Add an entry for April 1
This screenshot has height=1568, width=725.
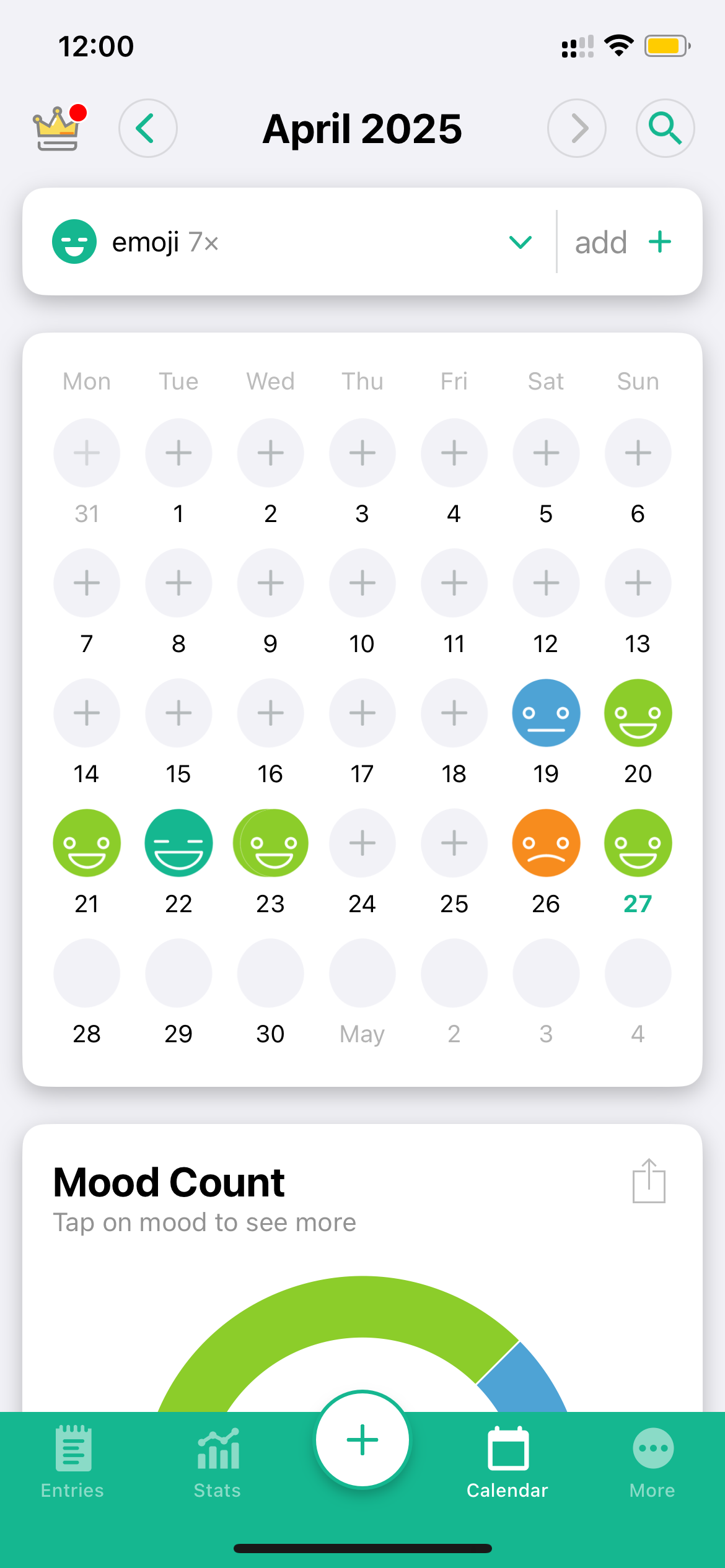click(x=178, y=453)
